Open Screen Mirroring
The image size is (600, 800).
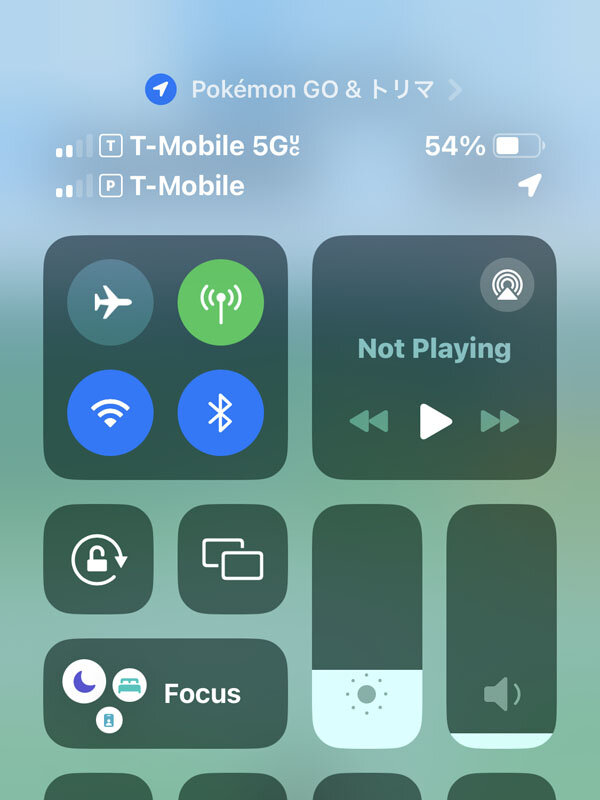(x=232, y=559)
